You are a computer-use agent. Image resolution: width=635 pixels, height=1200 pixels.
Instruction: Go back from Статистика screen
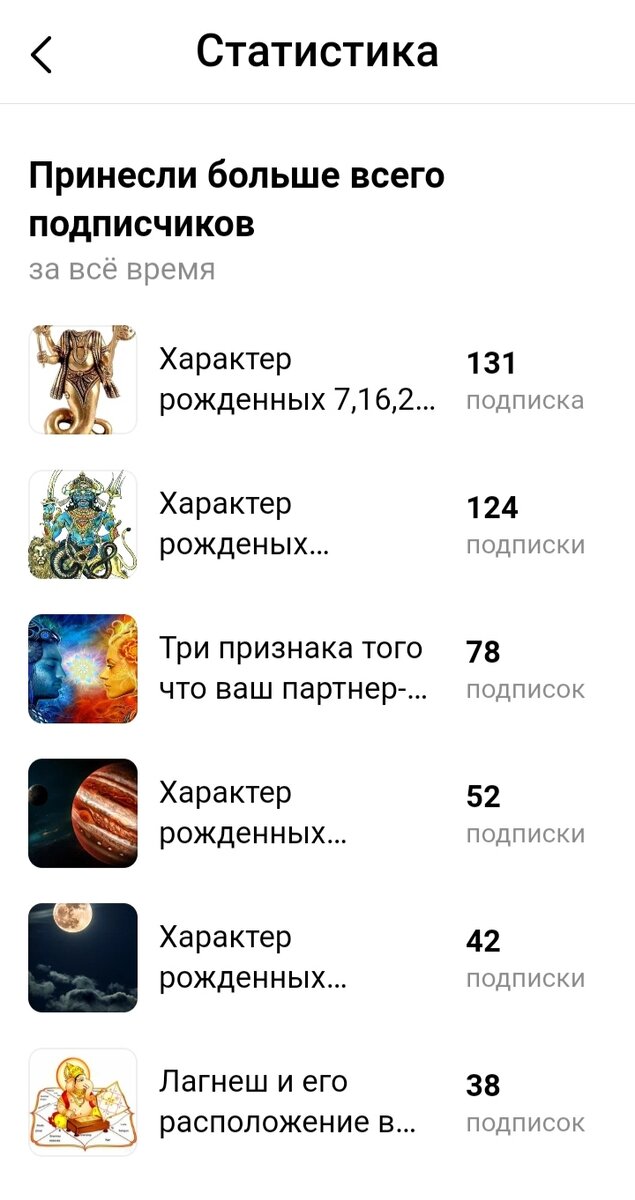(x=41, y=54)
